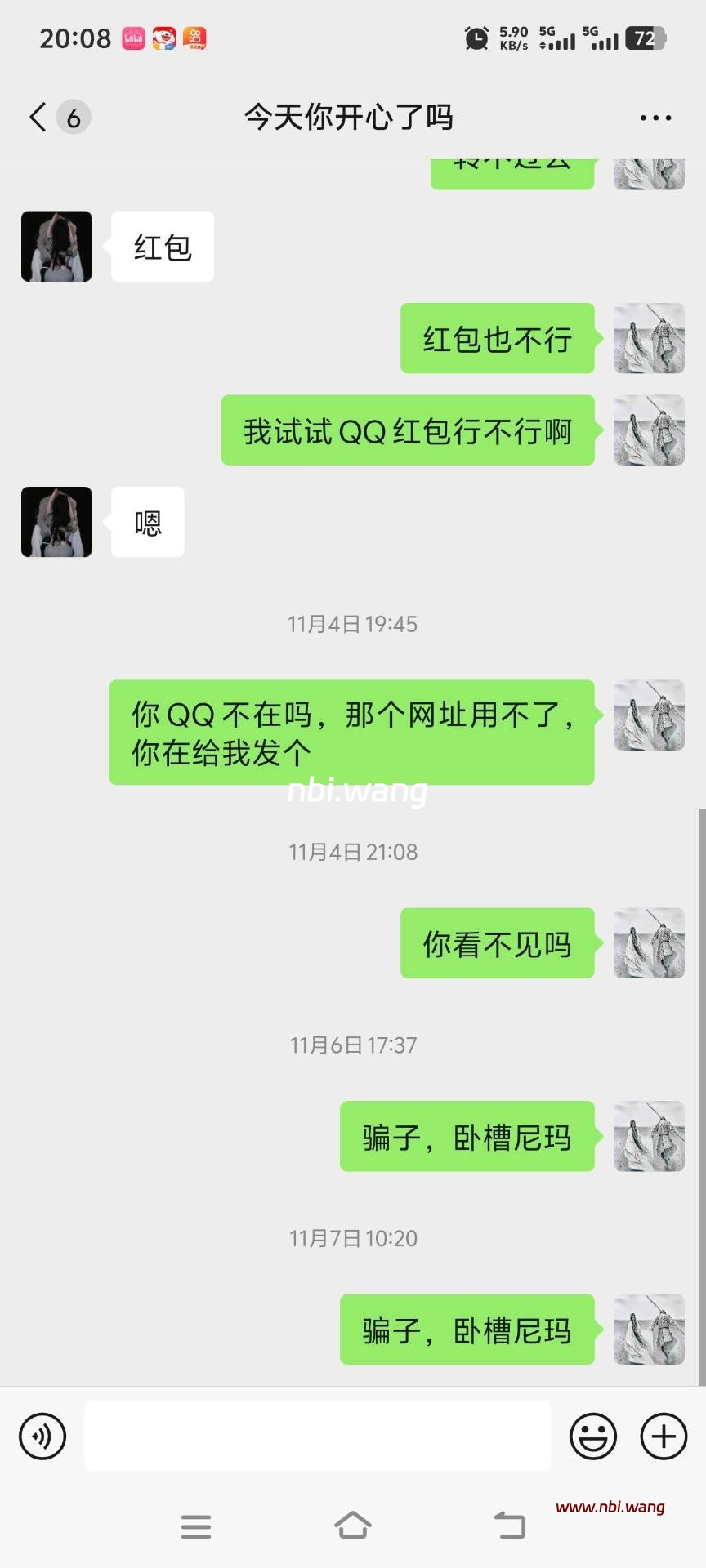Go back to the chat list
The image size is (706, 1568).
(39, 118)
